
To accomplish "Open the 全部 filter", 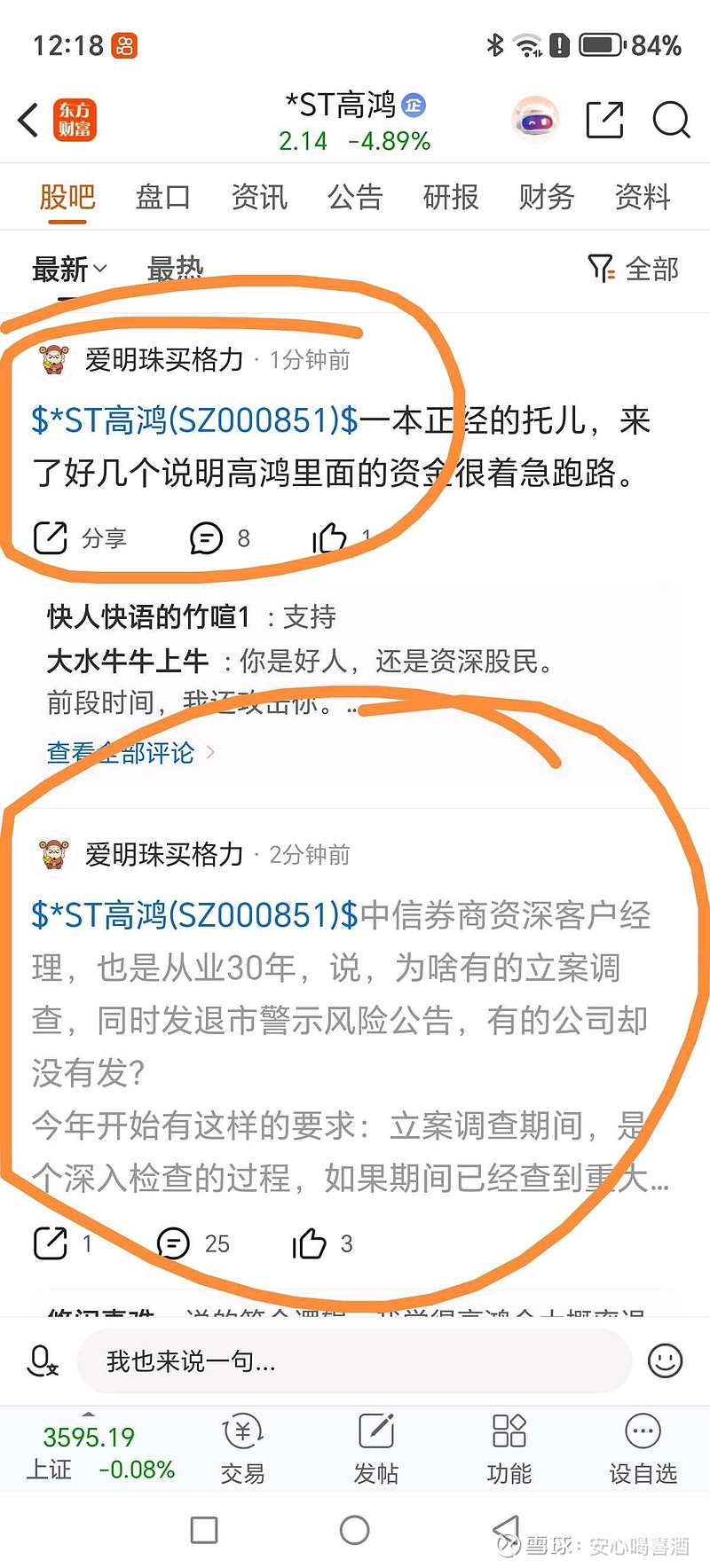I will [634, 269].
